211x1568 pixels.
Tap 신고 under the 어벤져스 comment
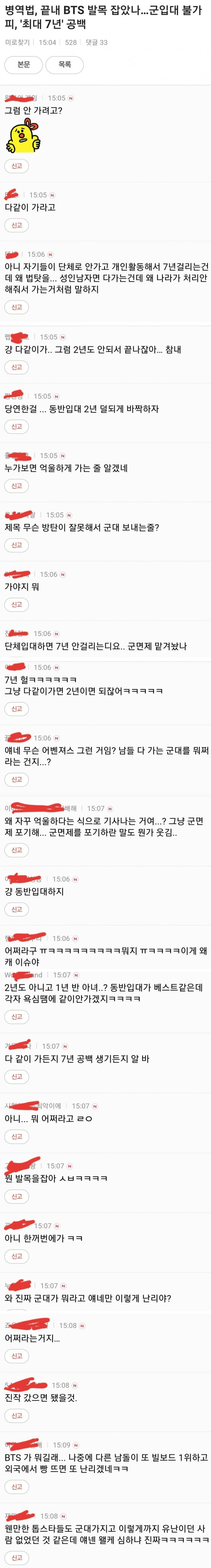pos(16,779)
